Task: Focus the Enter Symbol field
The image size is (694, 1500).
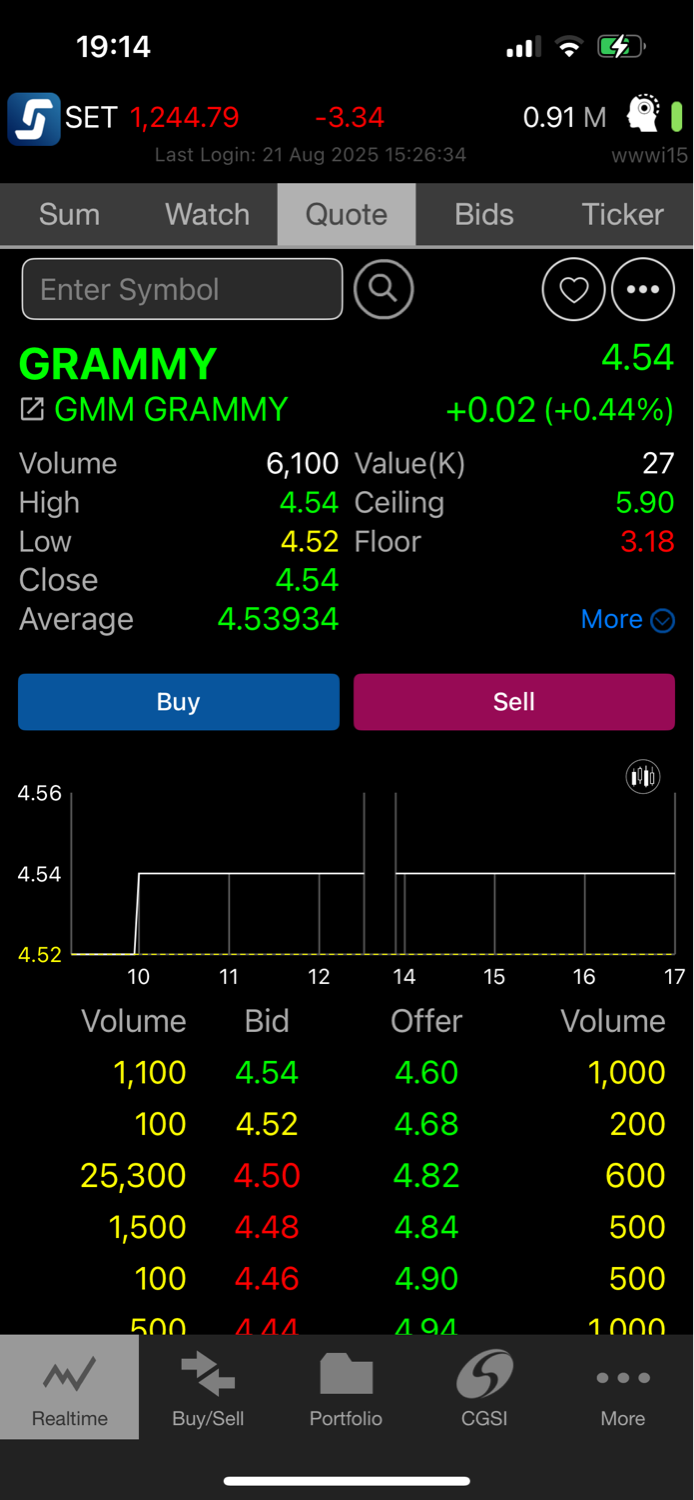Action: pyautogui.click(x=182, y=289)
